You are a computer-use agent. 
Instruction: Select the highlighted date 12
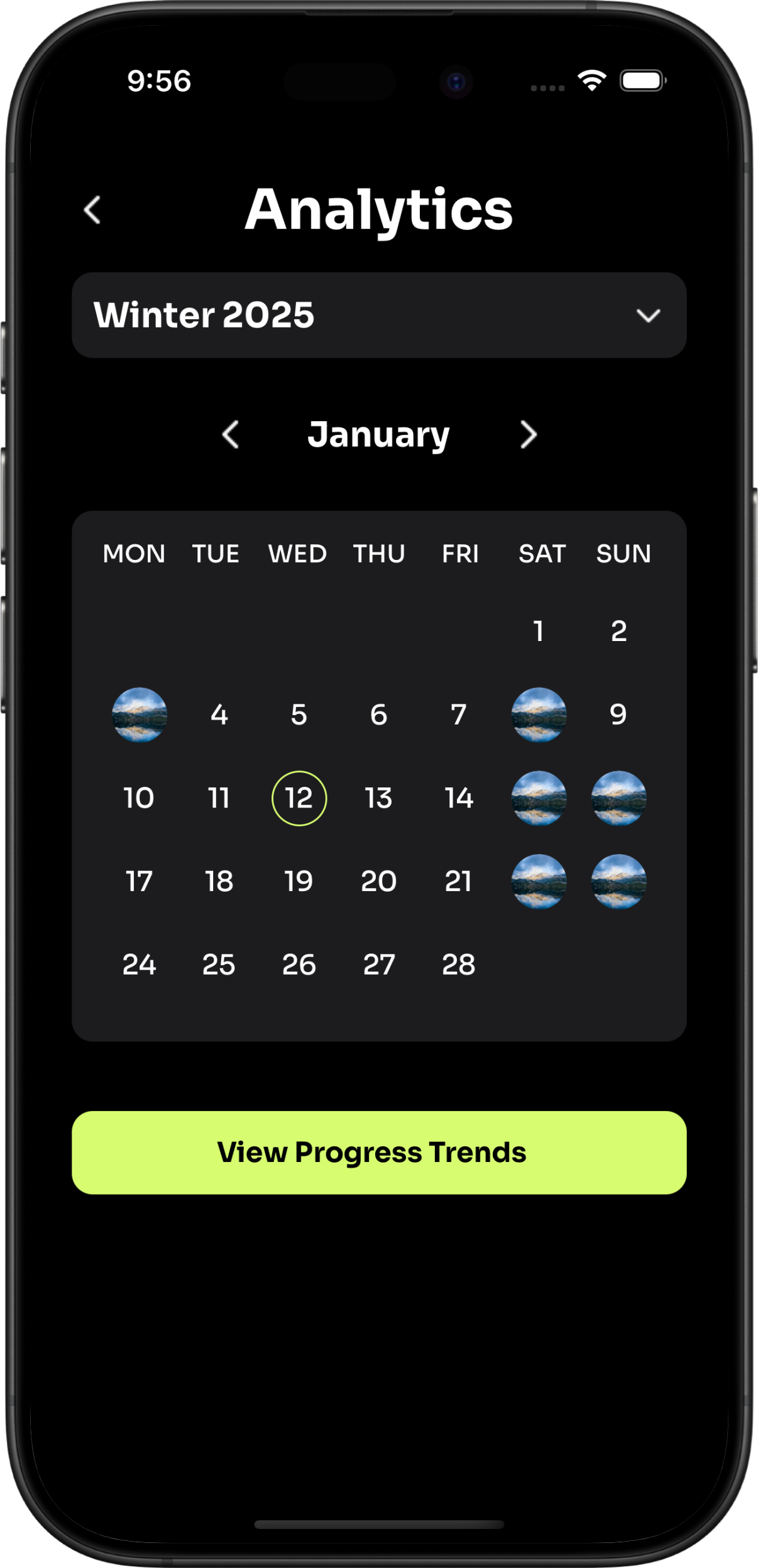299,798
